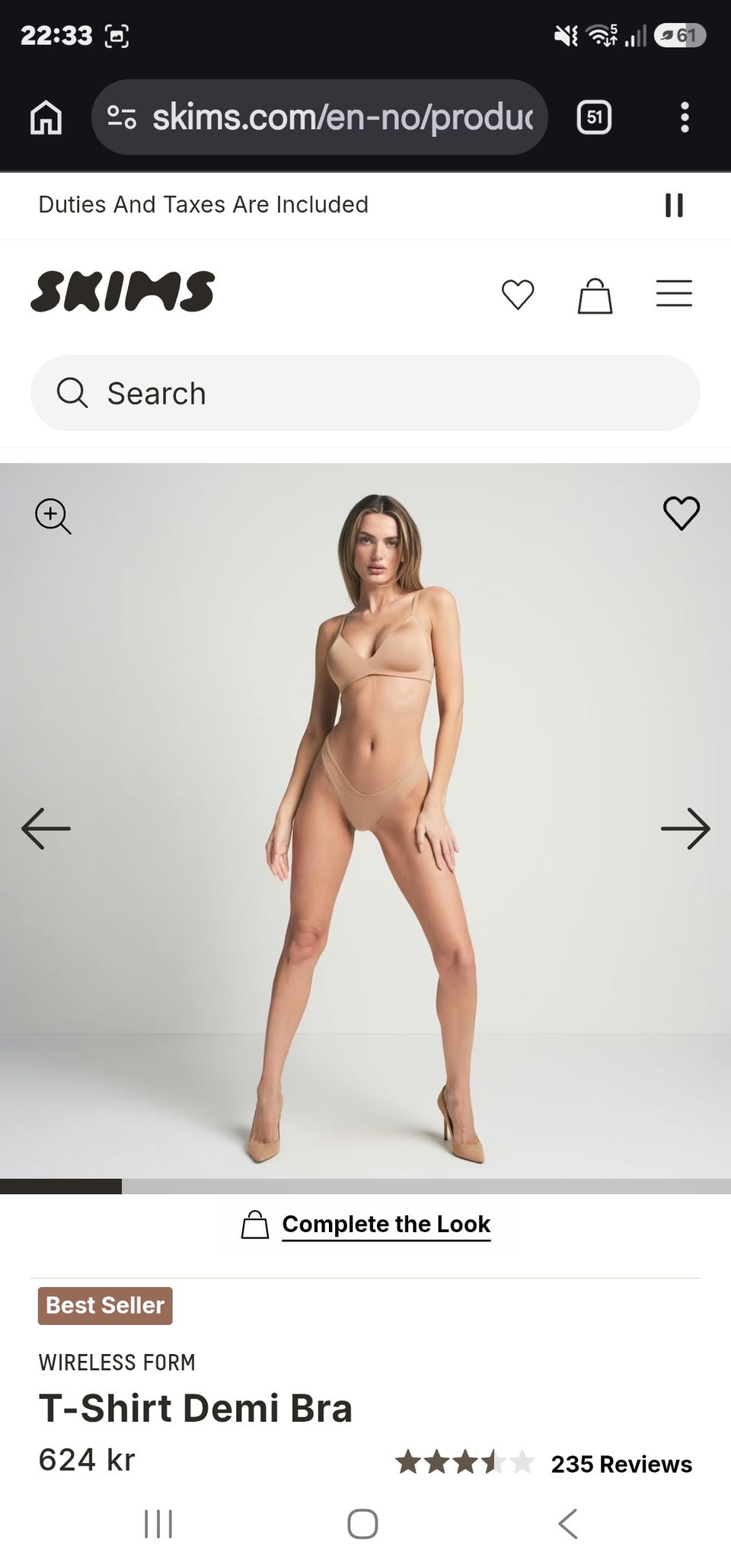Open the recent apps overview
Image resolution: width=731 pixels, height=1568 pixels.
point(158,1524)
